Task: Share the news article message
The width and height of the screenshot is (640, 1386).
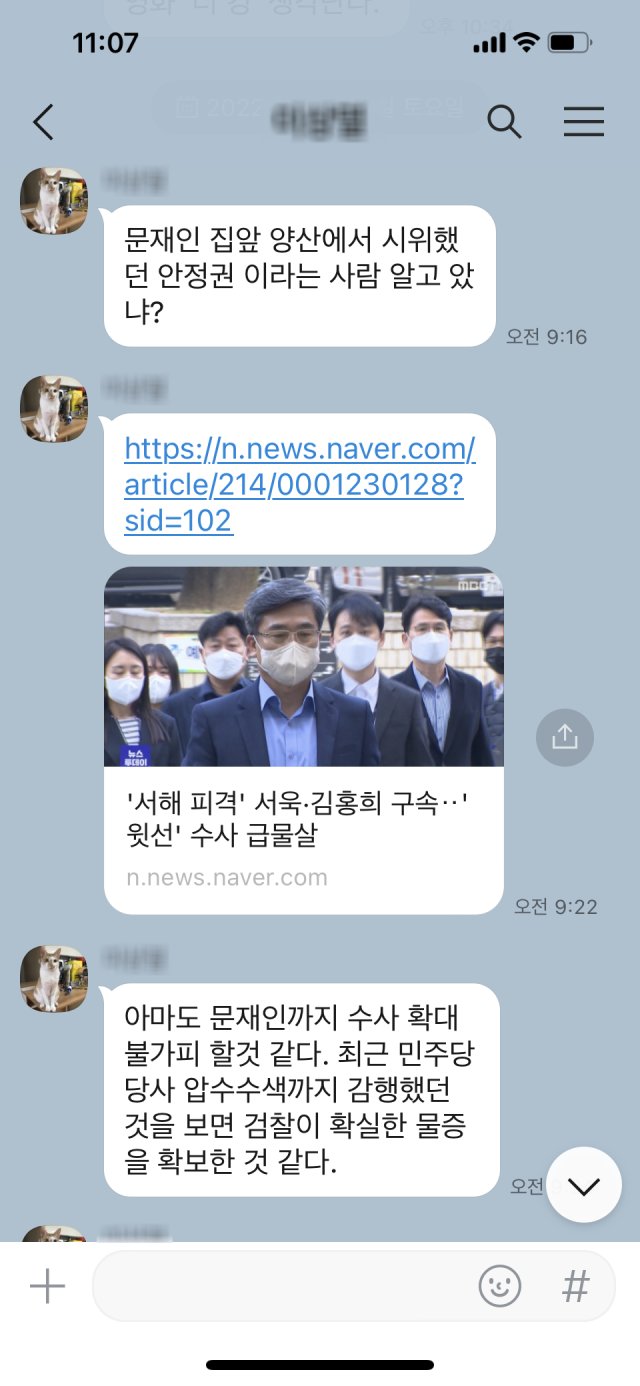Action: [565, 738]
